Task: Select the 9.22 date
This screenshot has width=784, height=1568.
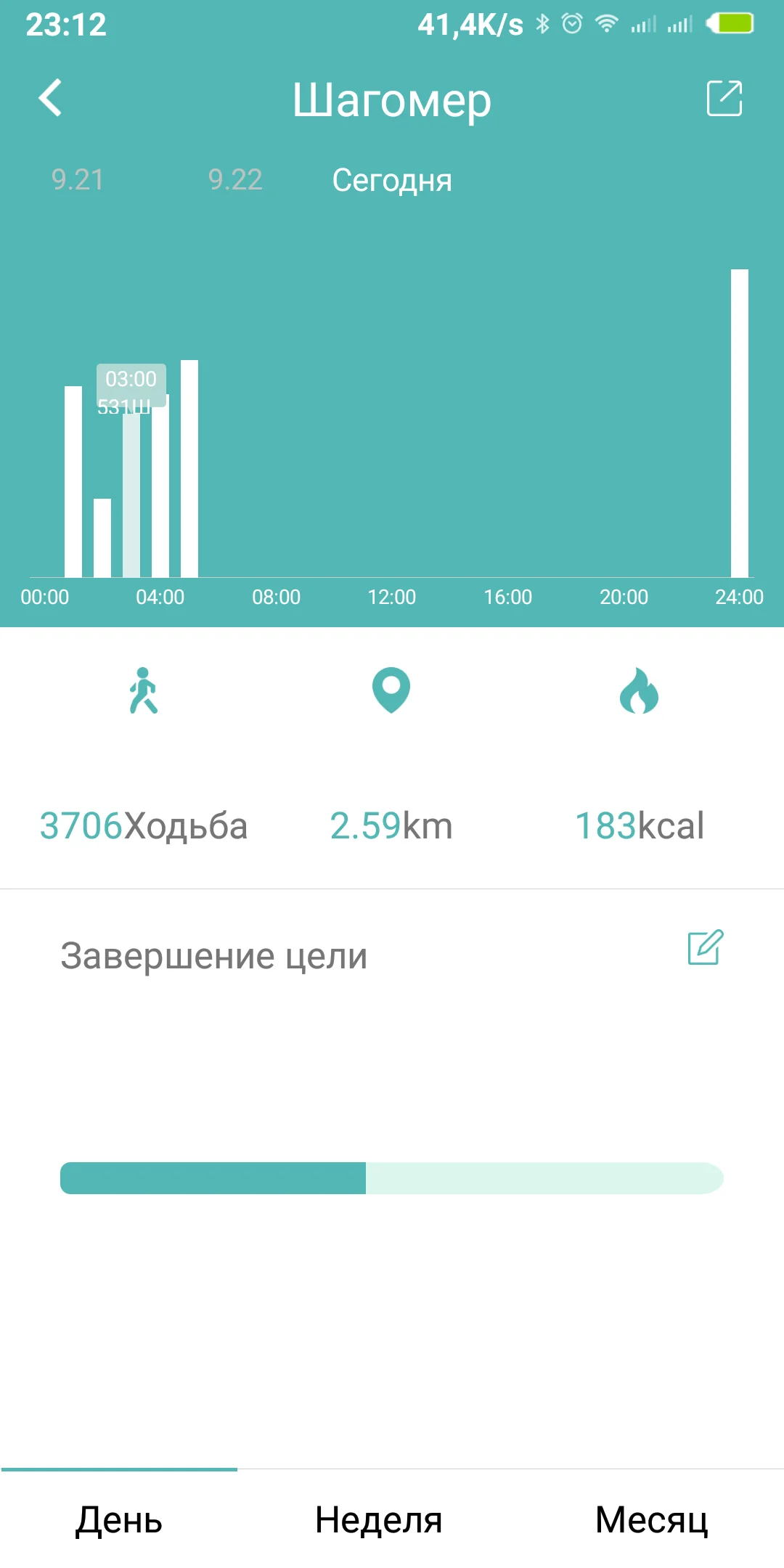Action: [235, 179]
